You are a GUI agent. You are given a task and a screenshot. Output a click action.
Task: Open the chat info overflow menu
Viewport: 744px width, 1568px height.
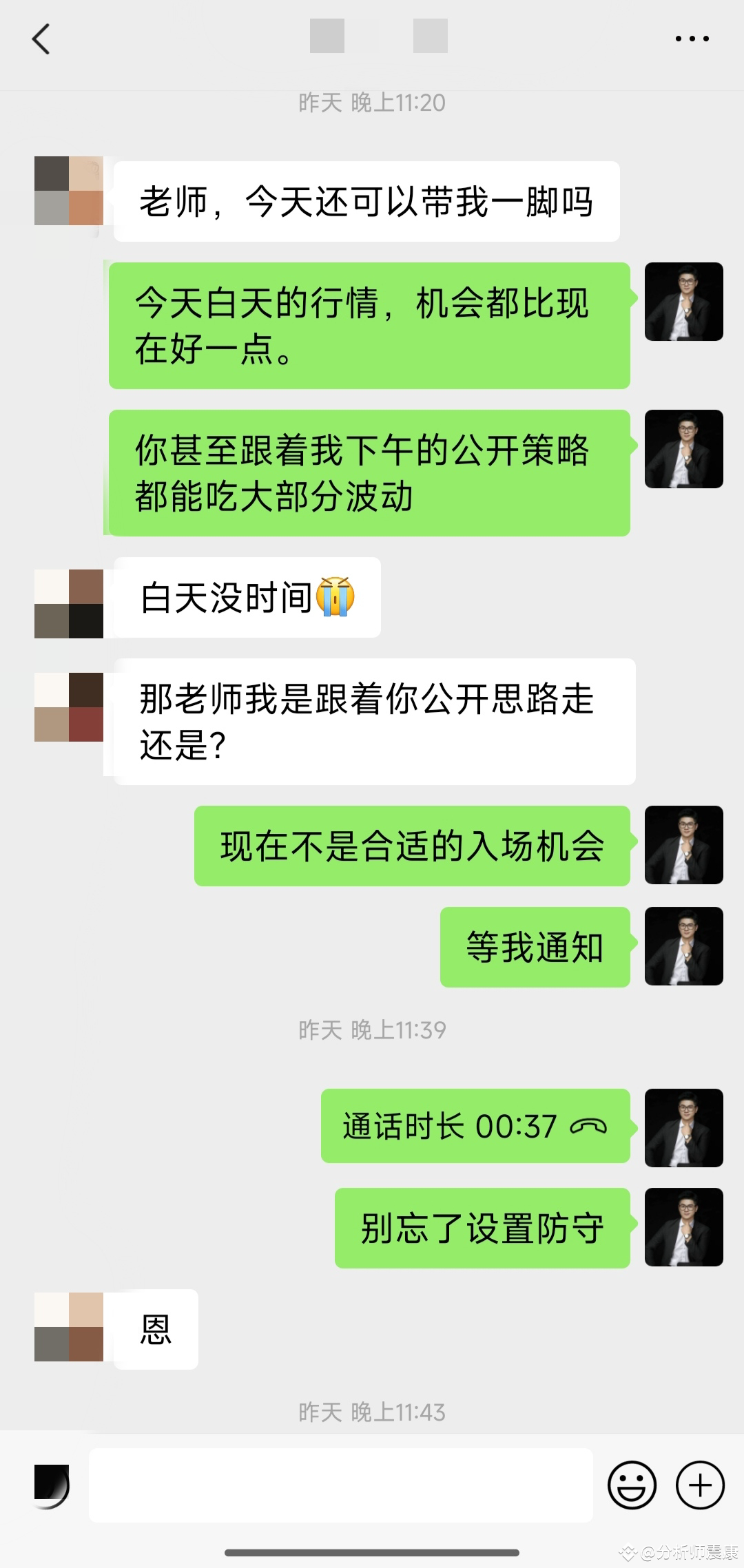click(x=692, y=39)
